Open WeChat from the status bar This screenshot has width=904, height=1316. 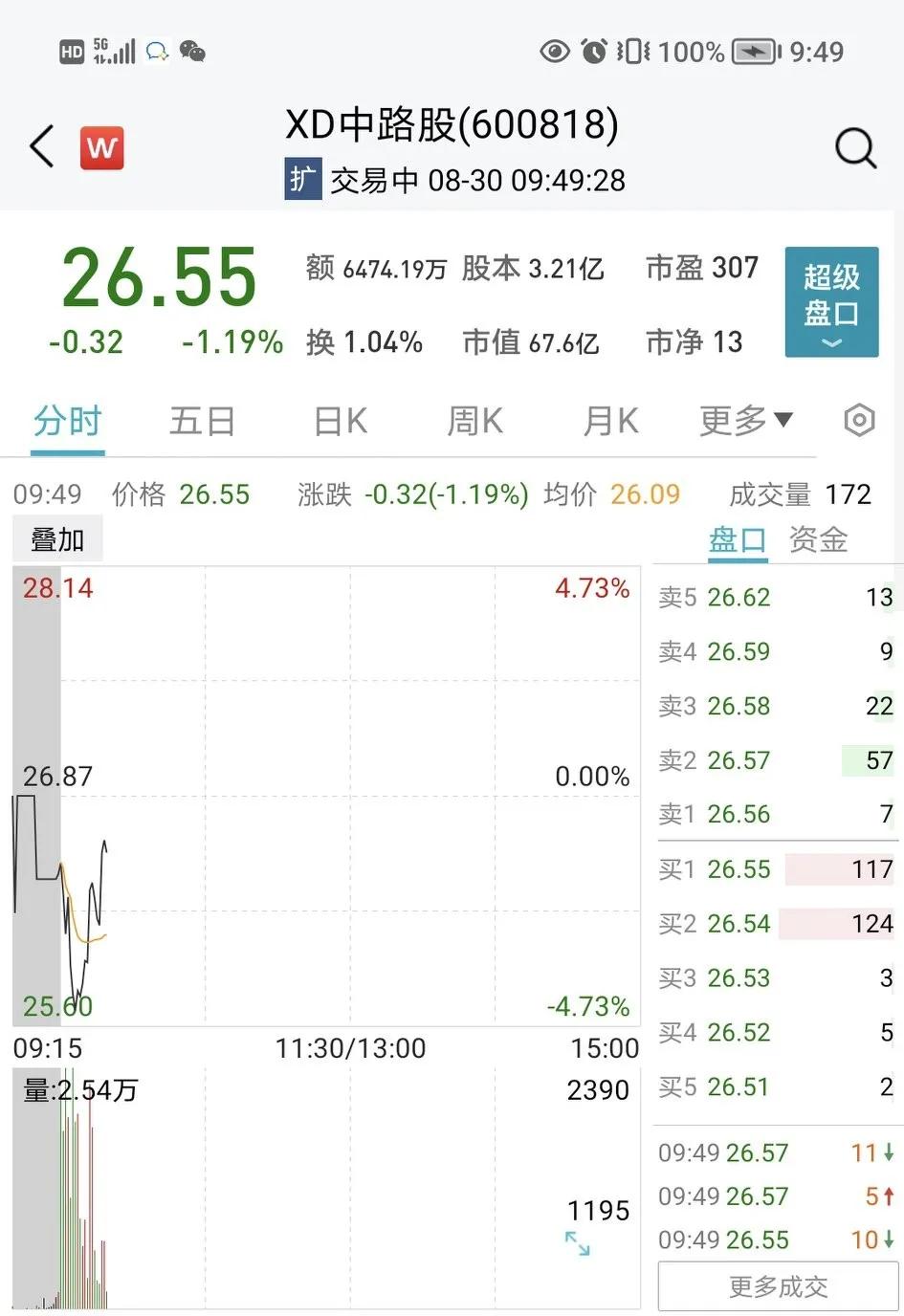coord(192,53)
